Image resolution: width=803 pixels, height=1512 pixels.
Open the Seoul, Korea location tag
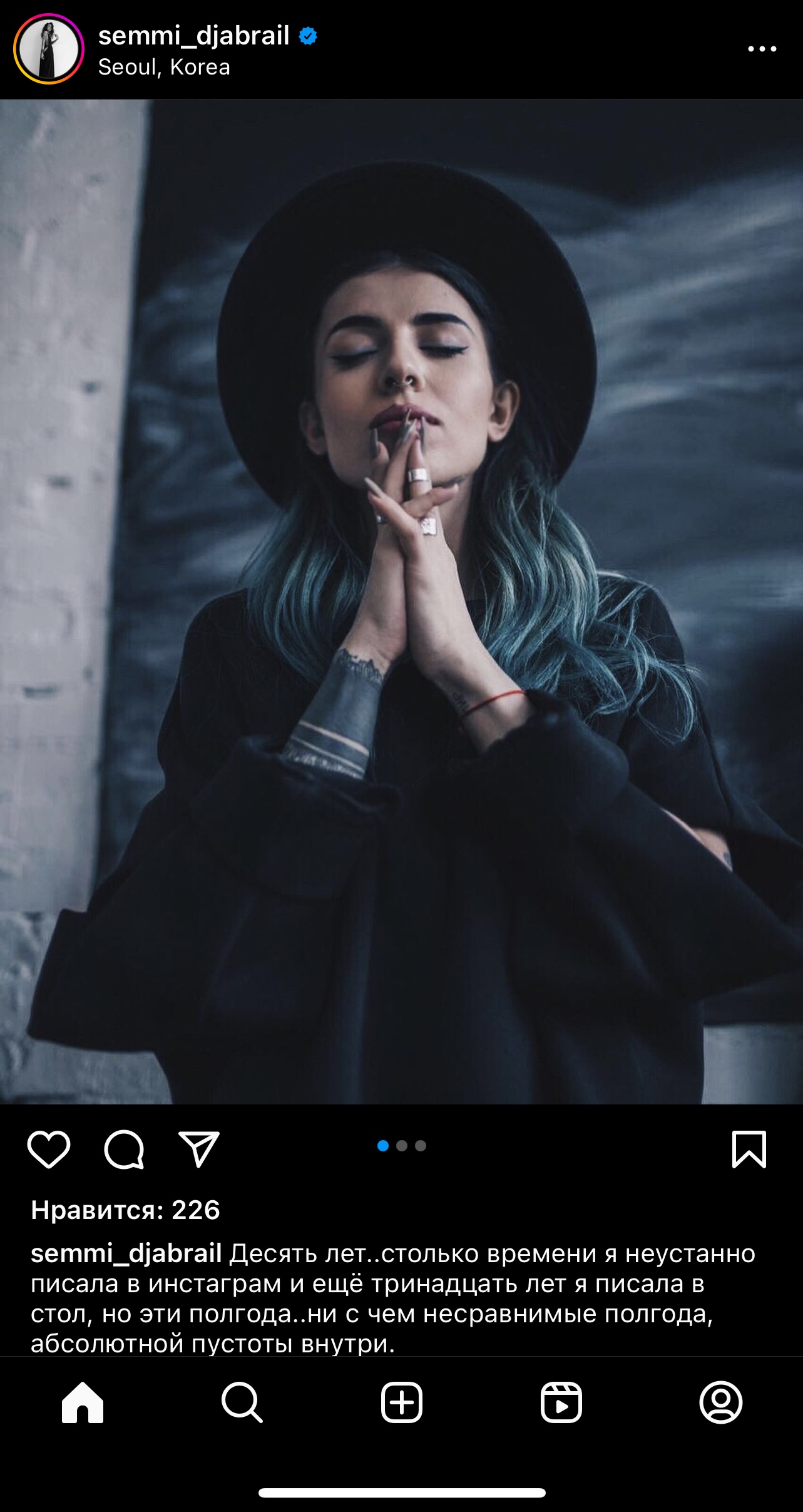(x=164, y=67)
